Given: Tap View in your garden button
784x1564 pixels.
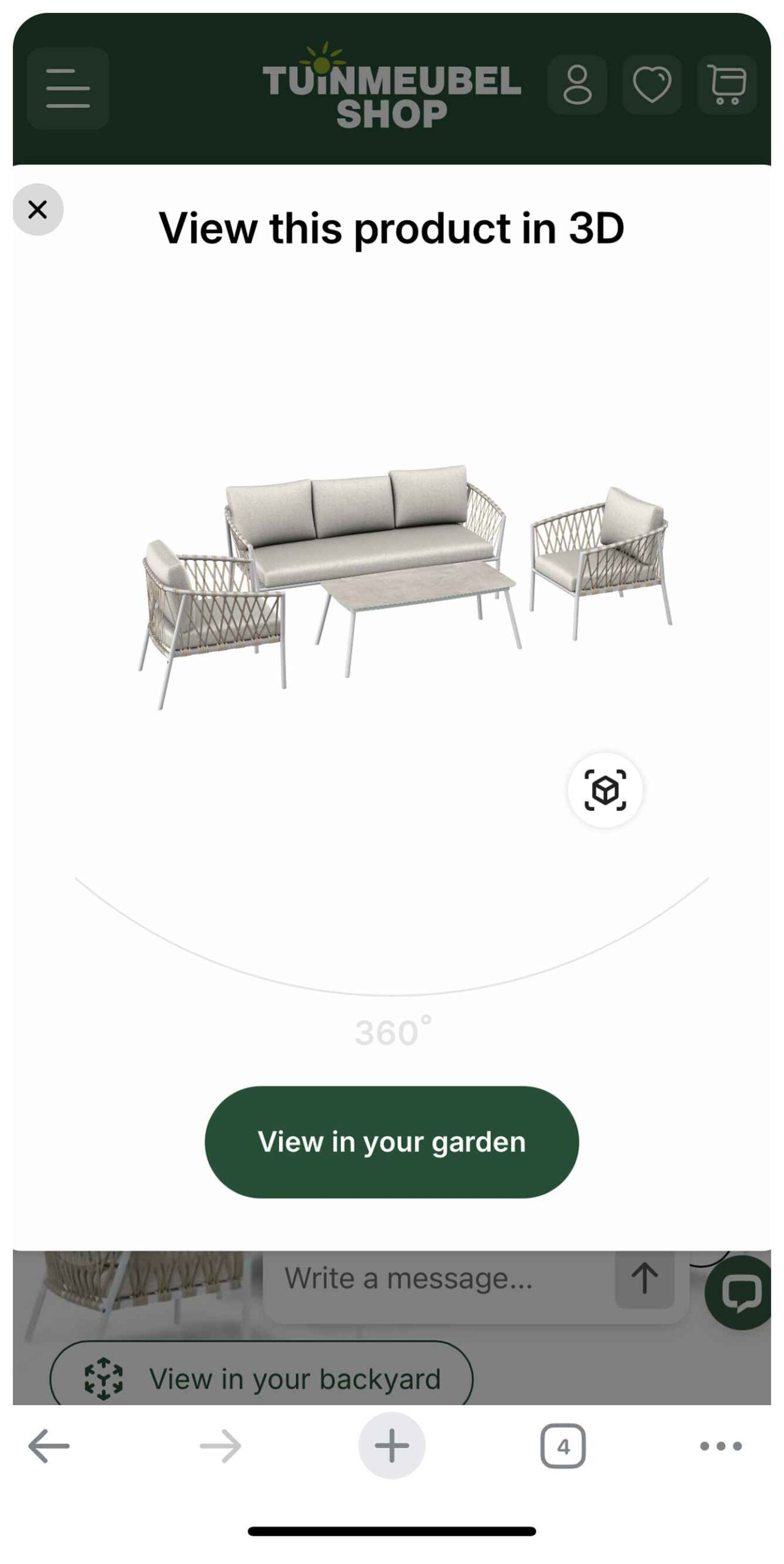Looking at the screenshot, I should tap(391, 1141).
